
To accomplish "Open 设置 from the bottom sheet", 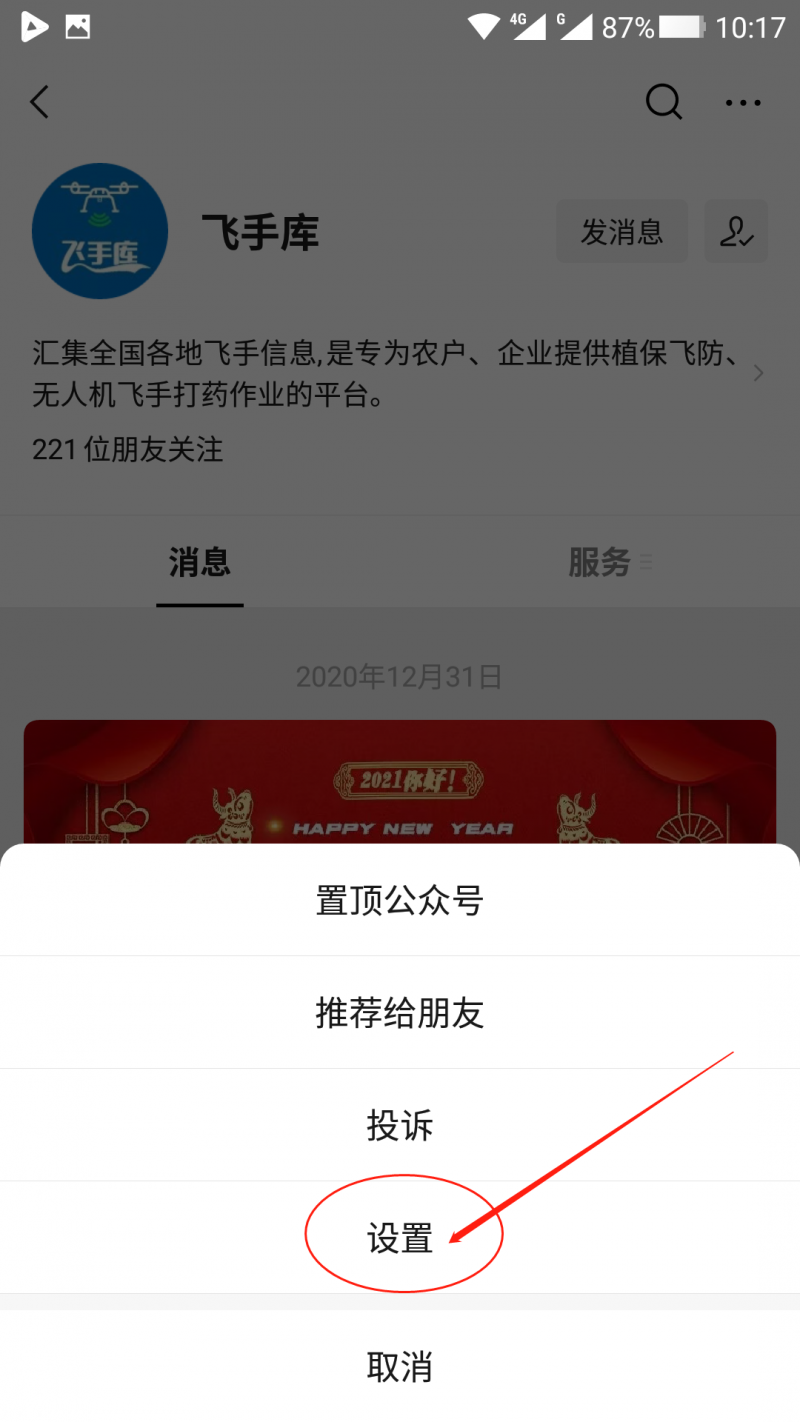I will (x=400, y=1239).
